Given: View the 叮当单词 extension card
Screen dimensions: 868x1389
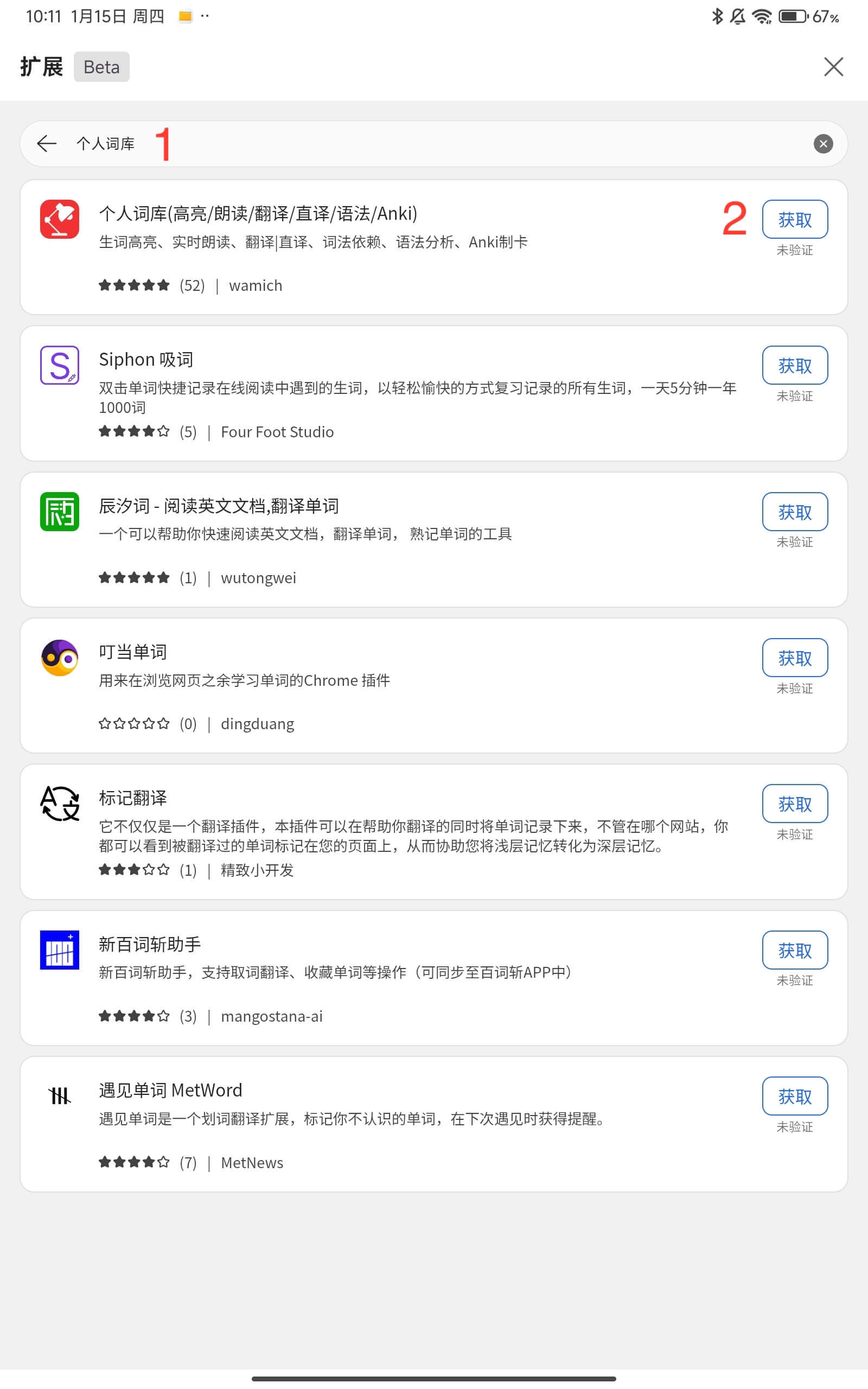Looking at the screenshot, I should tap(133, 652).
